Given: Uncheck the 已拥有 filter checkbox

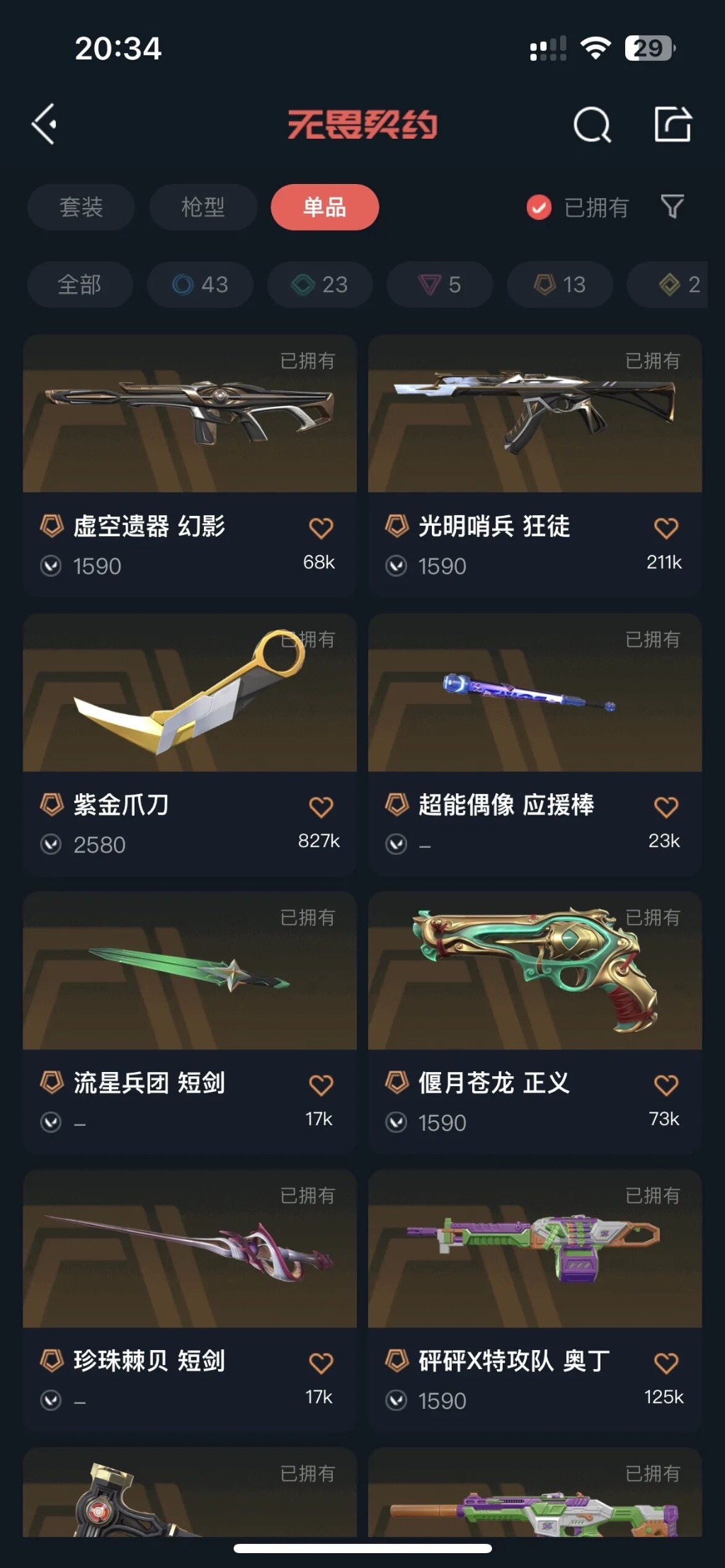Looking at the screenshot, I should (x=539, y=207).
